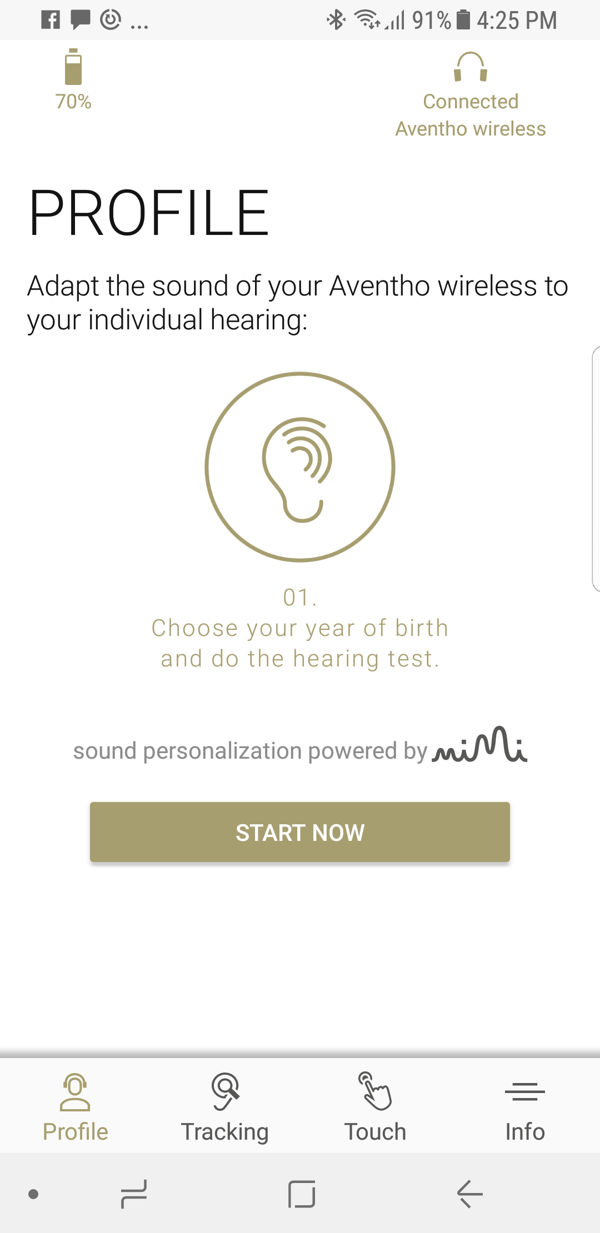Image resolution: width=600 pixels, height=1233 pixels.
Task: Switch to the Tracking tab
Action: (225, 1107)
